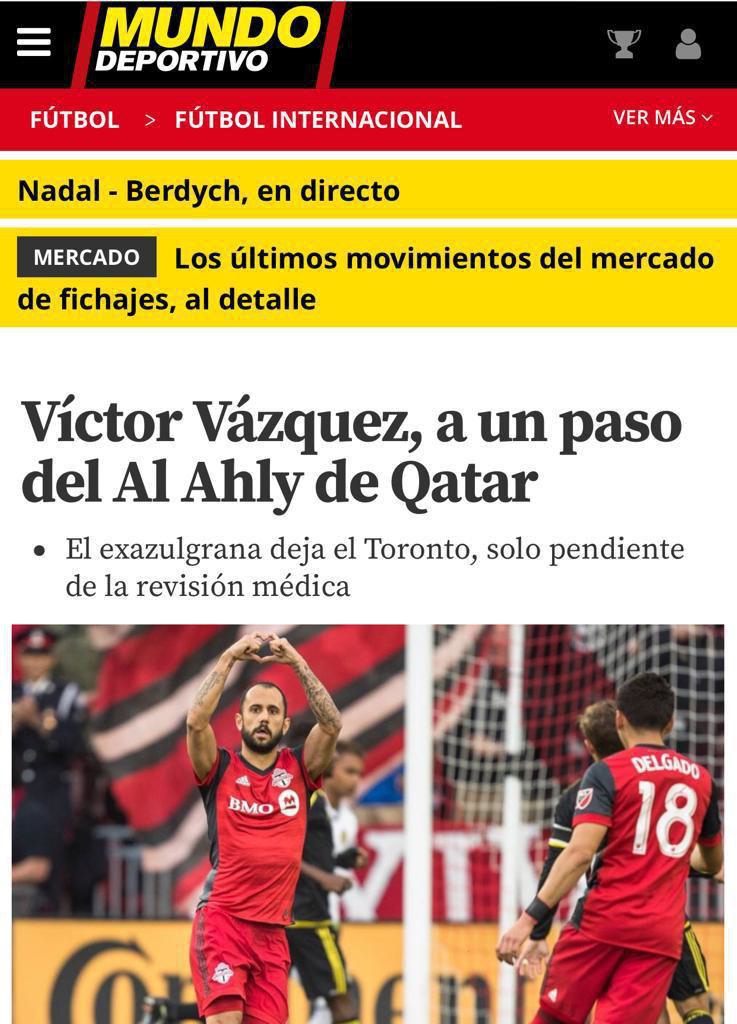Open Nadal - Berdych live coverage
Image resolution: width=737 pixels, height=1024 pixels.
[x=209, y=190]
